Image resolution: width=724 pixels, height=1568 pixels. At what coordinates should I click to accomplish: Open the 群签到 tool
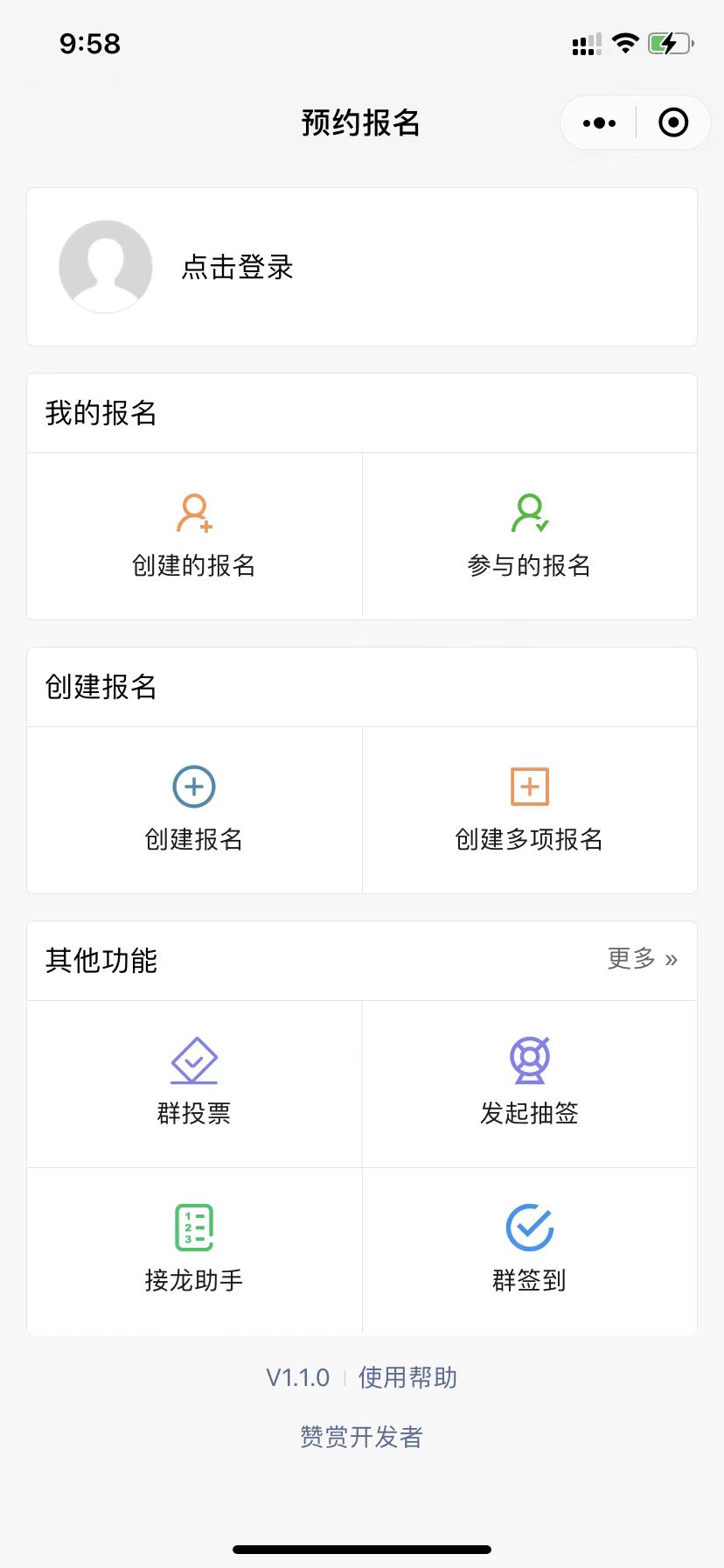point(529,1251)
